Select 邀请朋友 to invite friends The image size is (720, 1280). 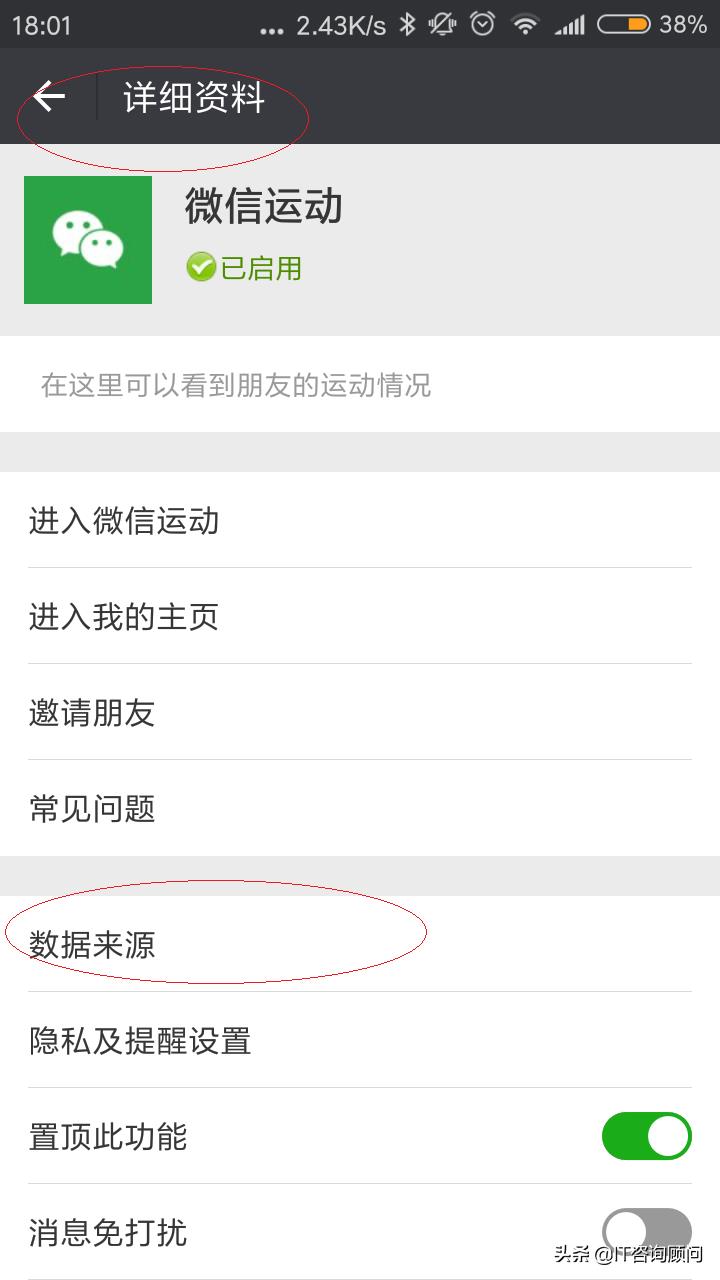360,712
